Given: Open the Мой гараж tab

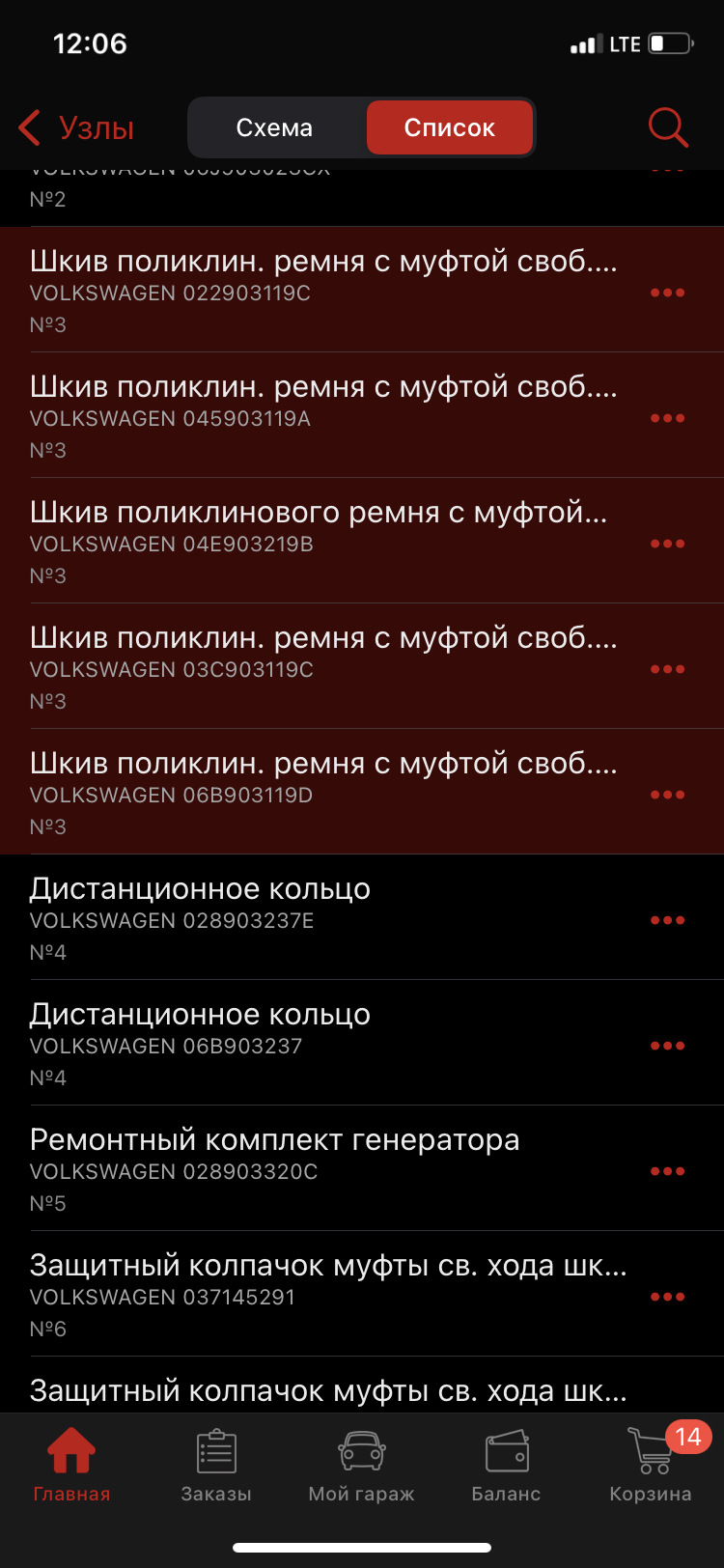Looking at the screenshot, I should pos(361,1465).
